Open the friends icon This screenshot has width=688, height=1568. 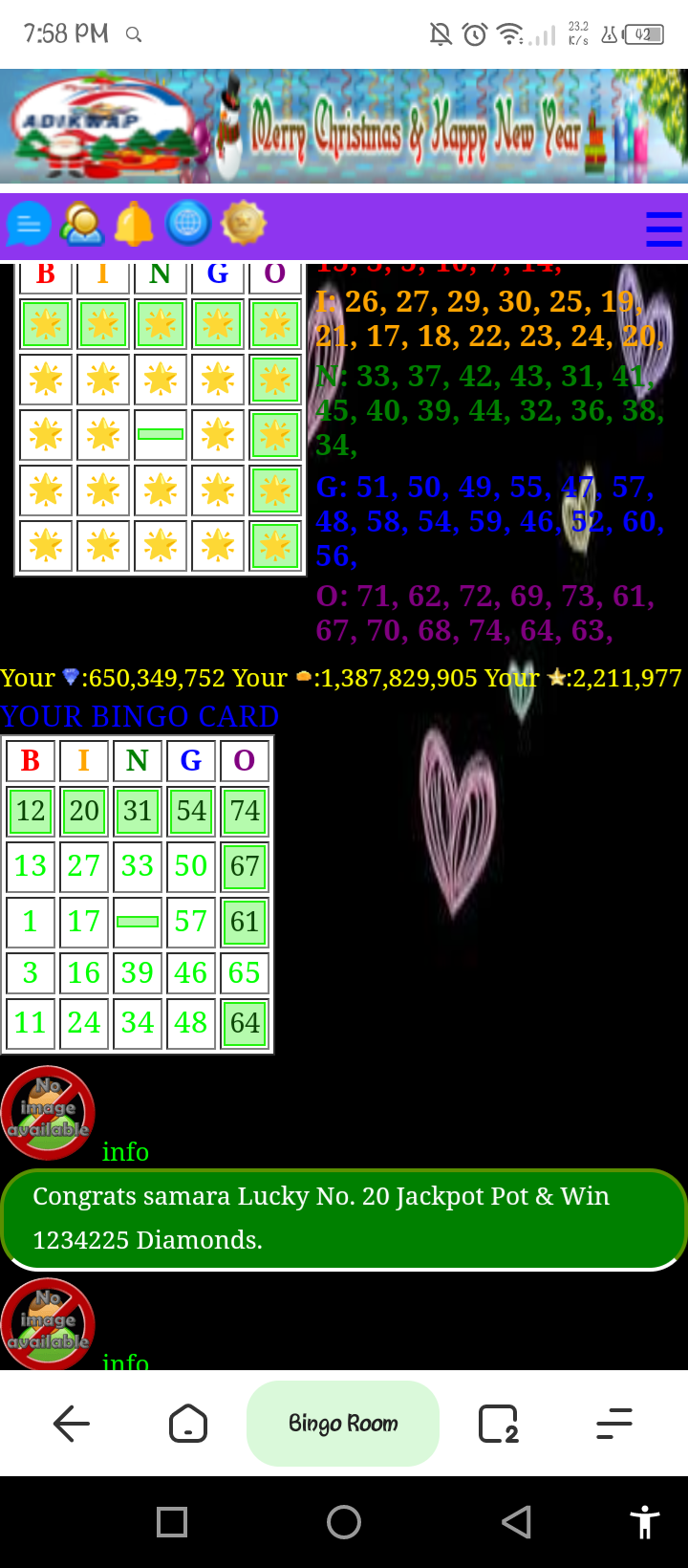click(82, 225)
